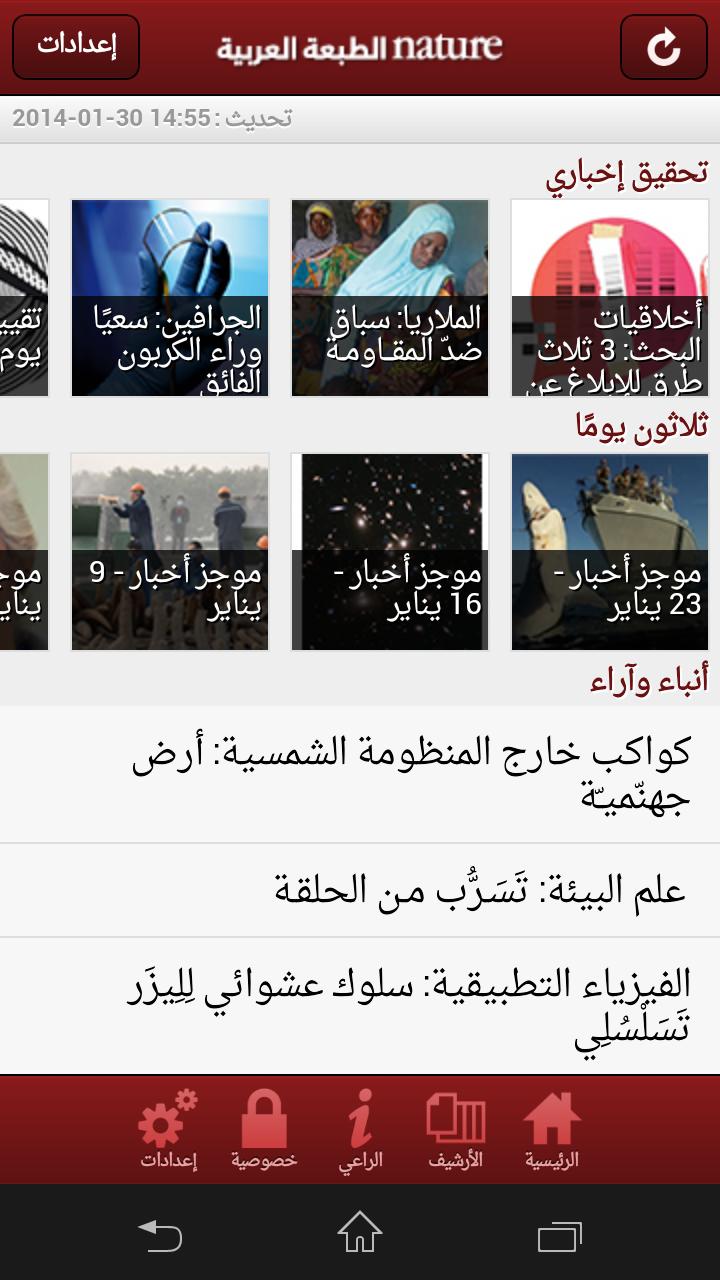
Task: Open the الراعي sponsor tab
Action: tap(360, 1131)
